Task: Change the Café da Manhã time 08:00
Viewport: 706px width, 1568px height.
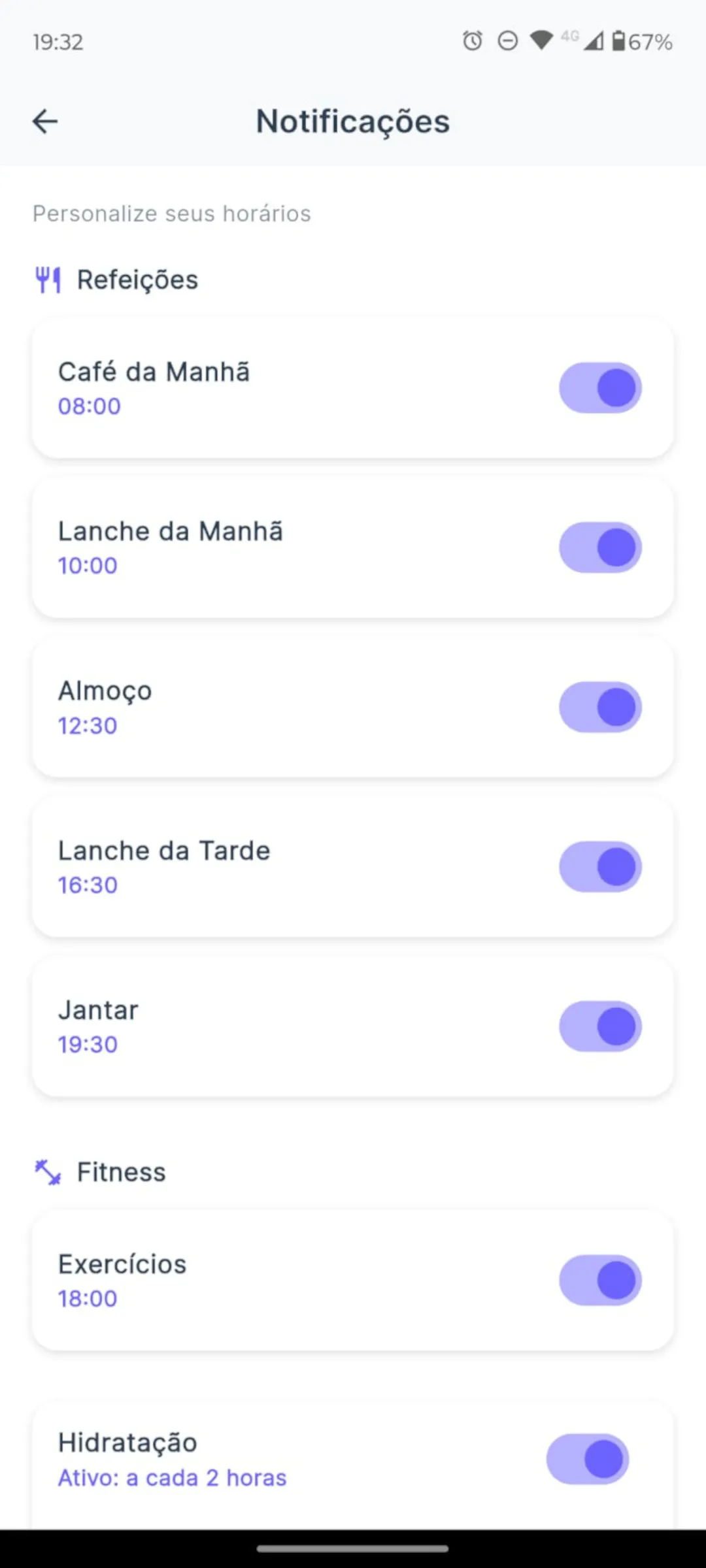Action: 90,406
